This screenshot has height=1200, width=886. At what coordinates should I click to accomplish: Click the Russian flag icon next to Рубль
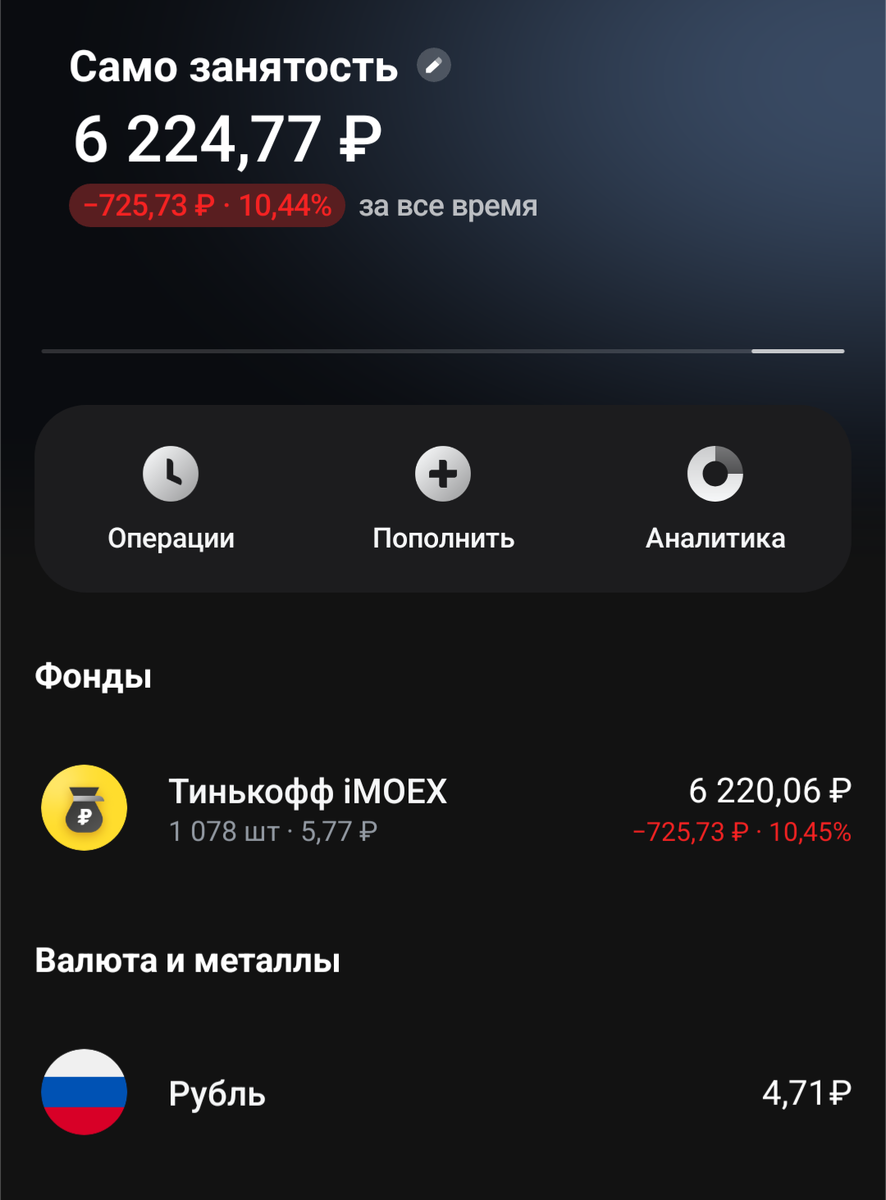(85, 1093)
